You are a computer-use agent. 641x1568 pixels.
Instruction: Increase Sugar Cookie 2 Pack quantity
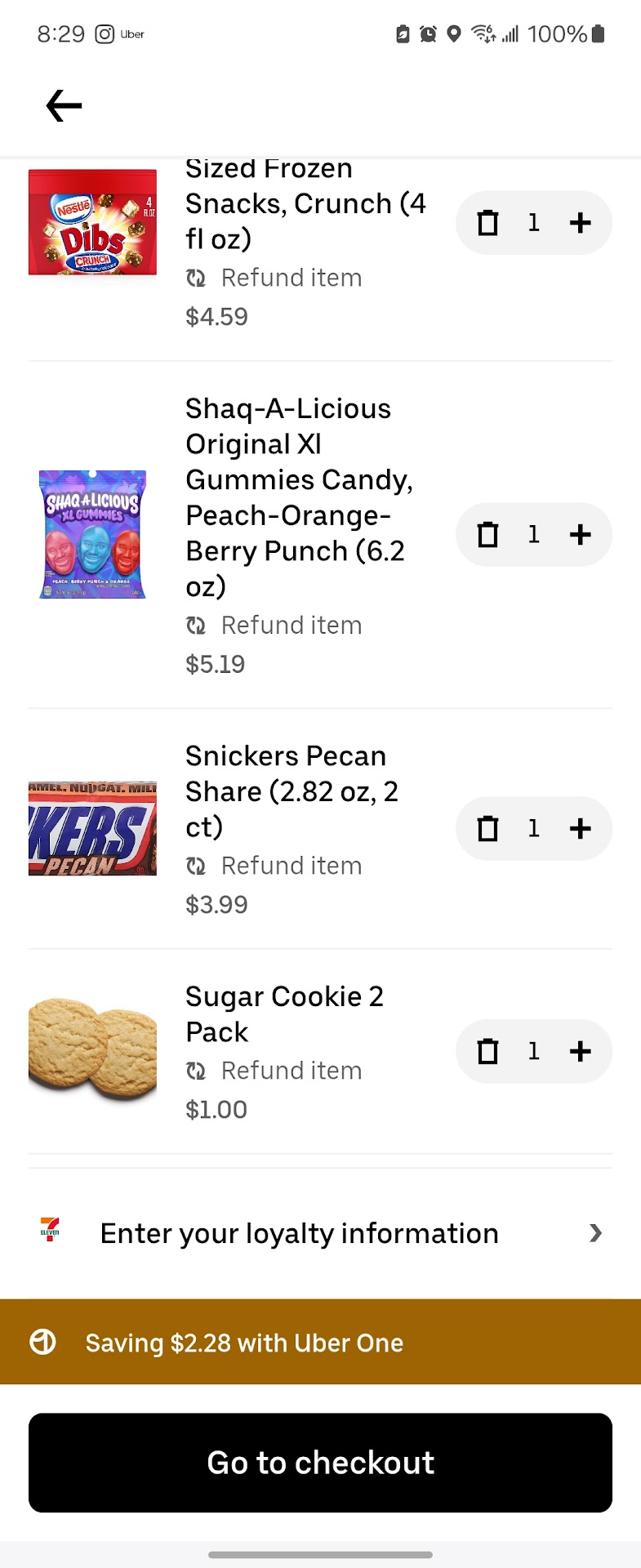(x=580, y=1051)
